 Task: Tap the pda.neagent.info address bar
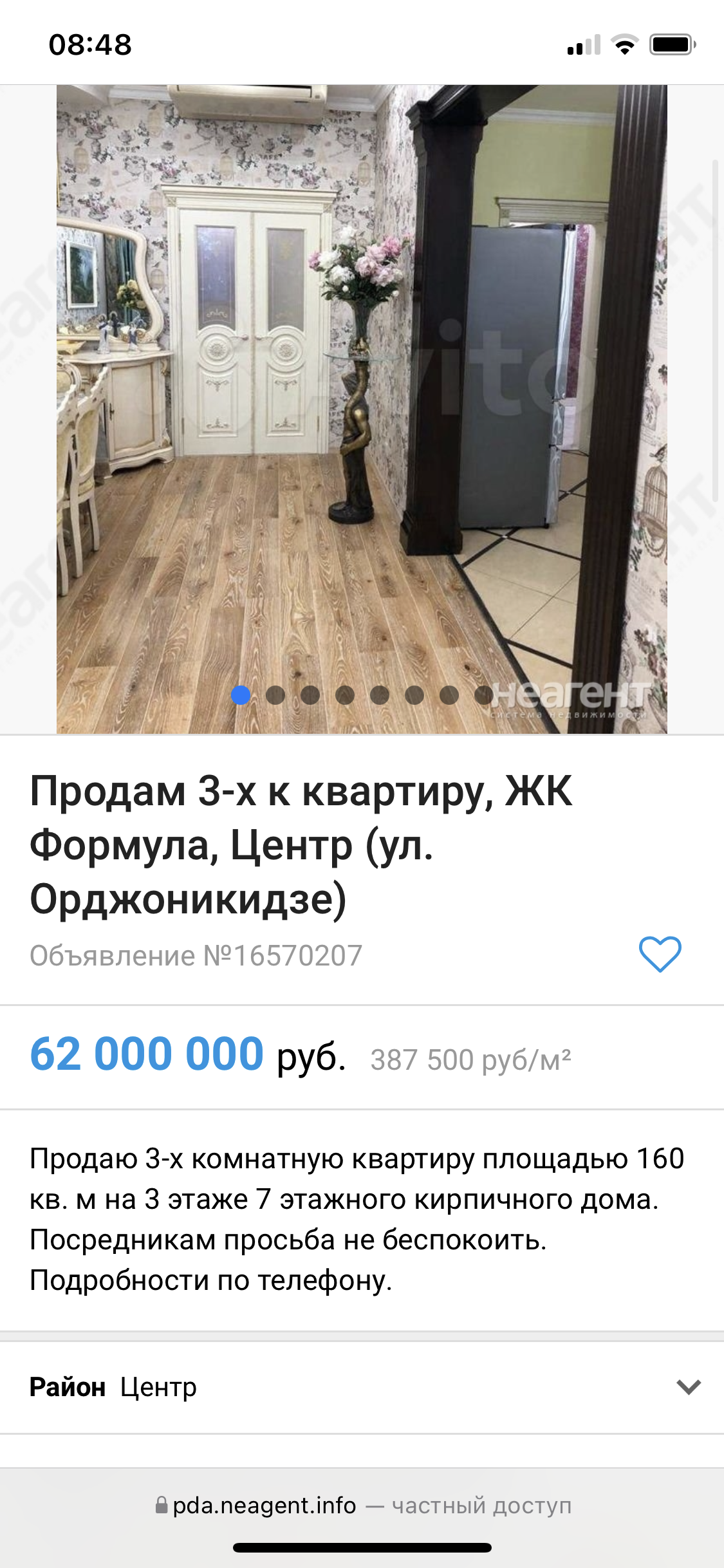362,1506
